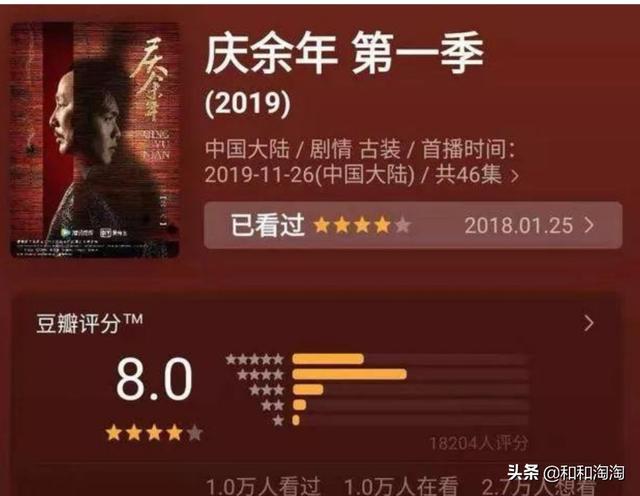Open the 庆余年 poster image
The width and height of the screenshot is (640, 496).
(95, 140)
